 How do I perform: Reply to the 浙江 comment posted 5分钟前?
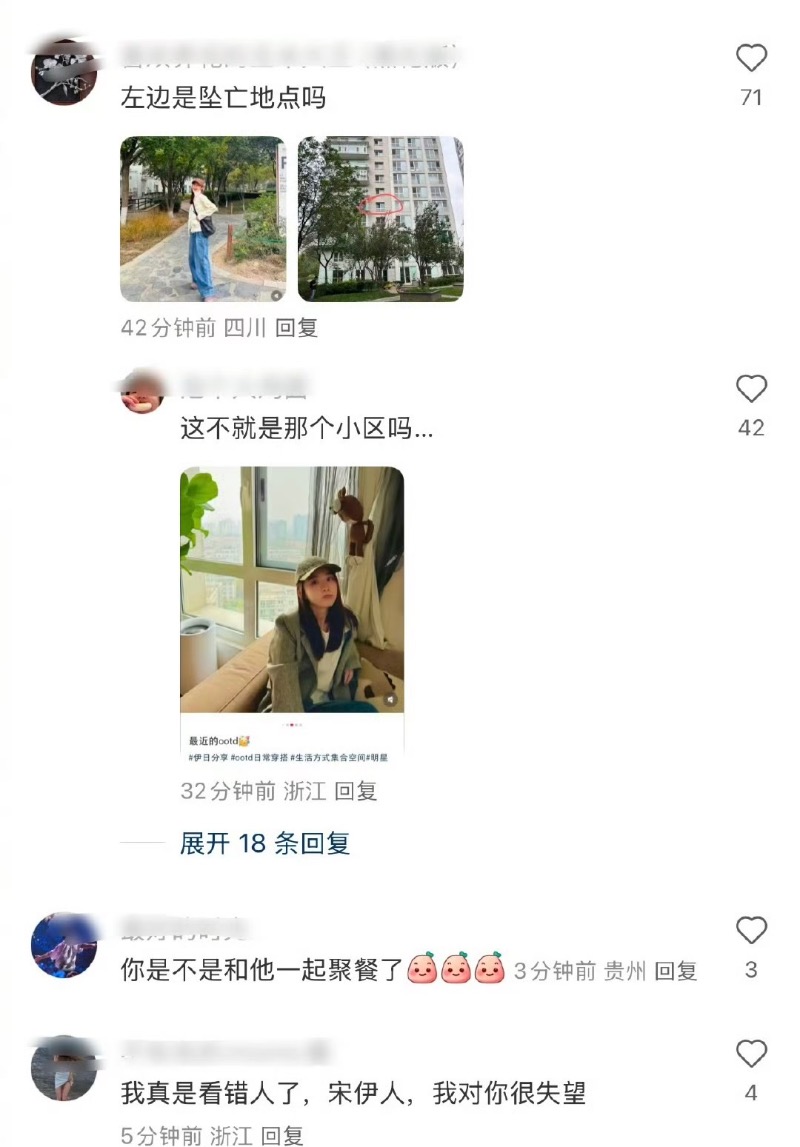pos(283,1136)
